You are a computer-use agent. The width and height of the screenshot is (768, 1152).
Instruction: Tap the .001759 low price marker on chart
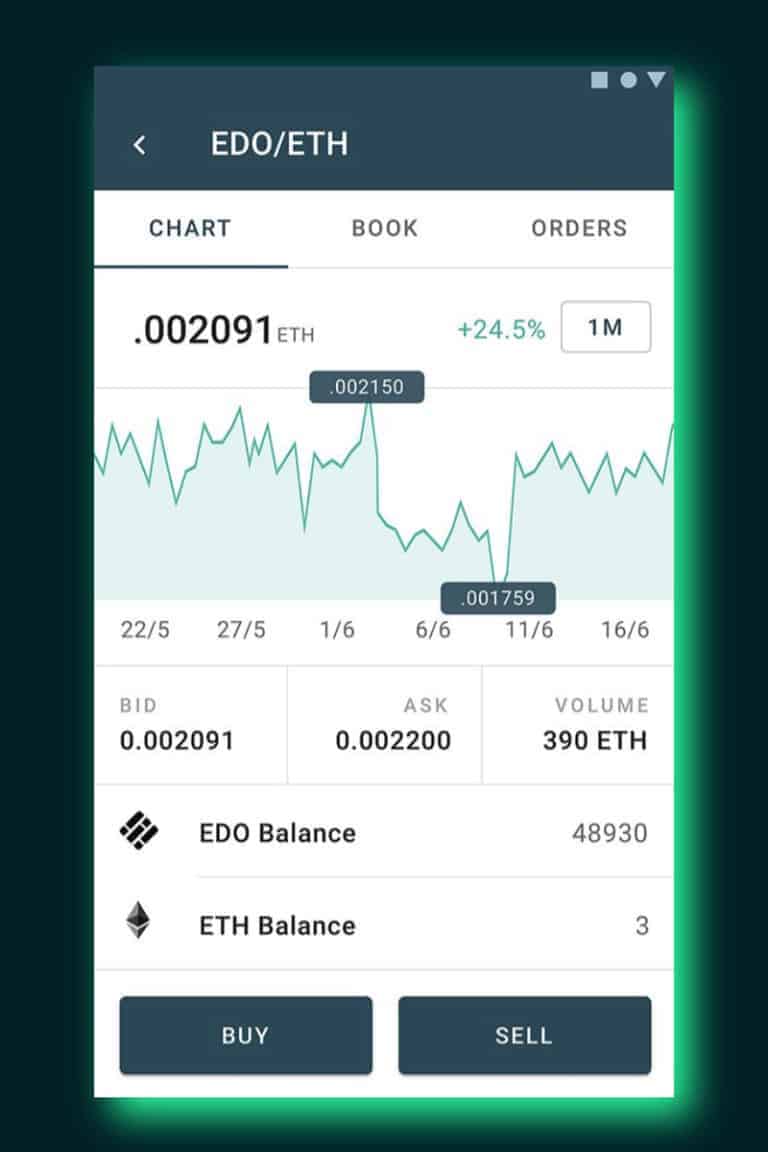tap(497, 598)
